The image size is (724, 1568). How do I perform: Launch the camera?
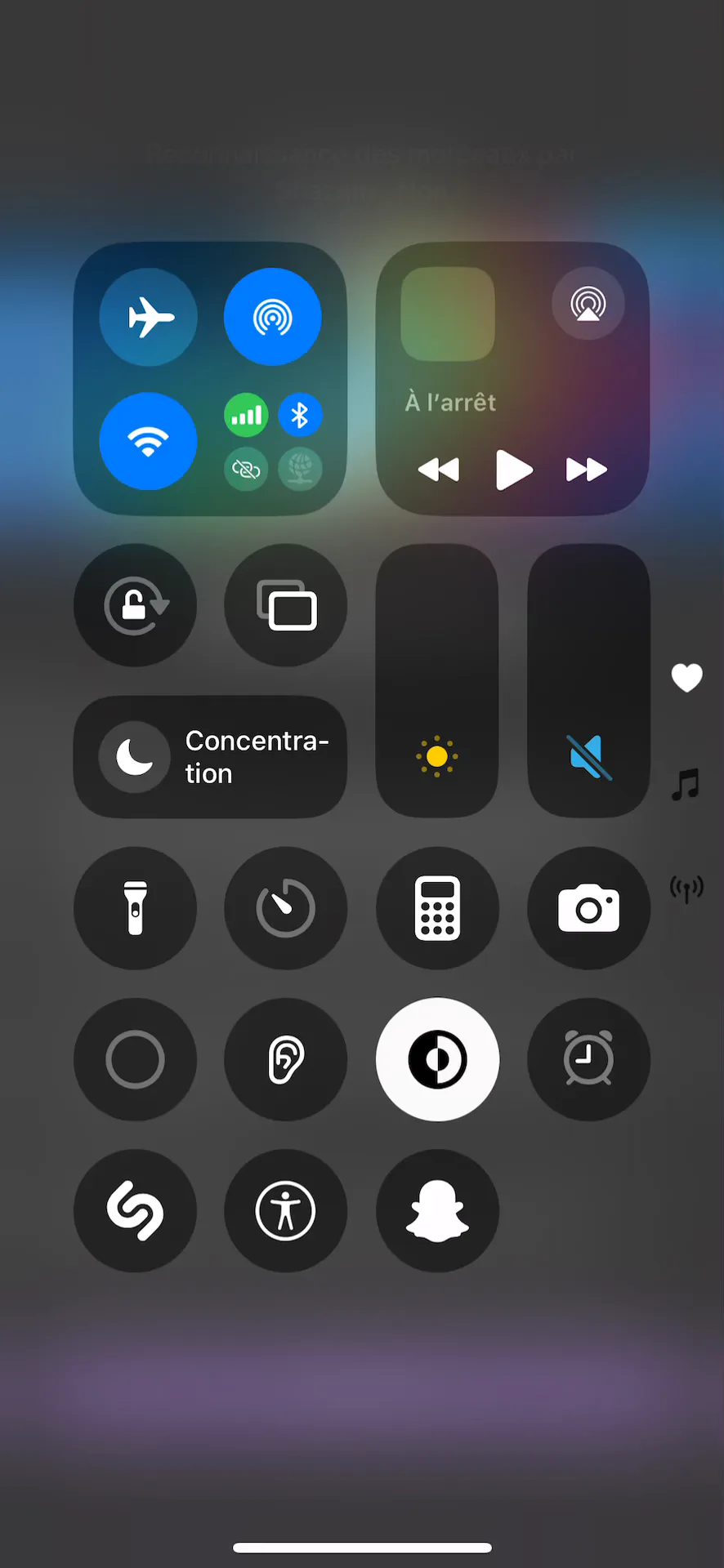point(588,908)
